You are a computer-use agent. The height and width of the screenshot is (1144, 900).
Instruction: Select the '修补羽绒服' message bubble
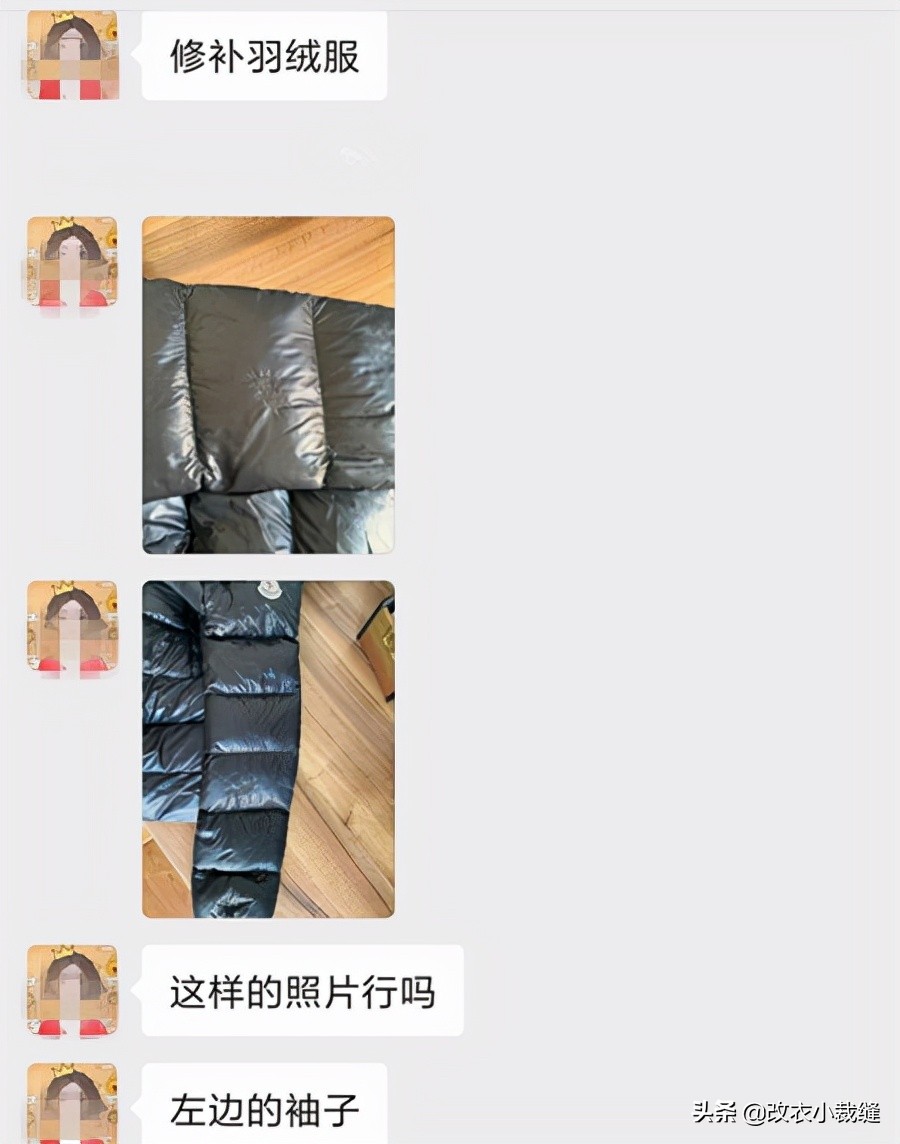[265, 55]
